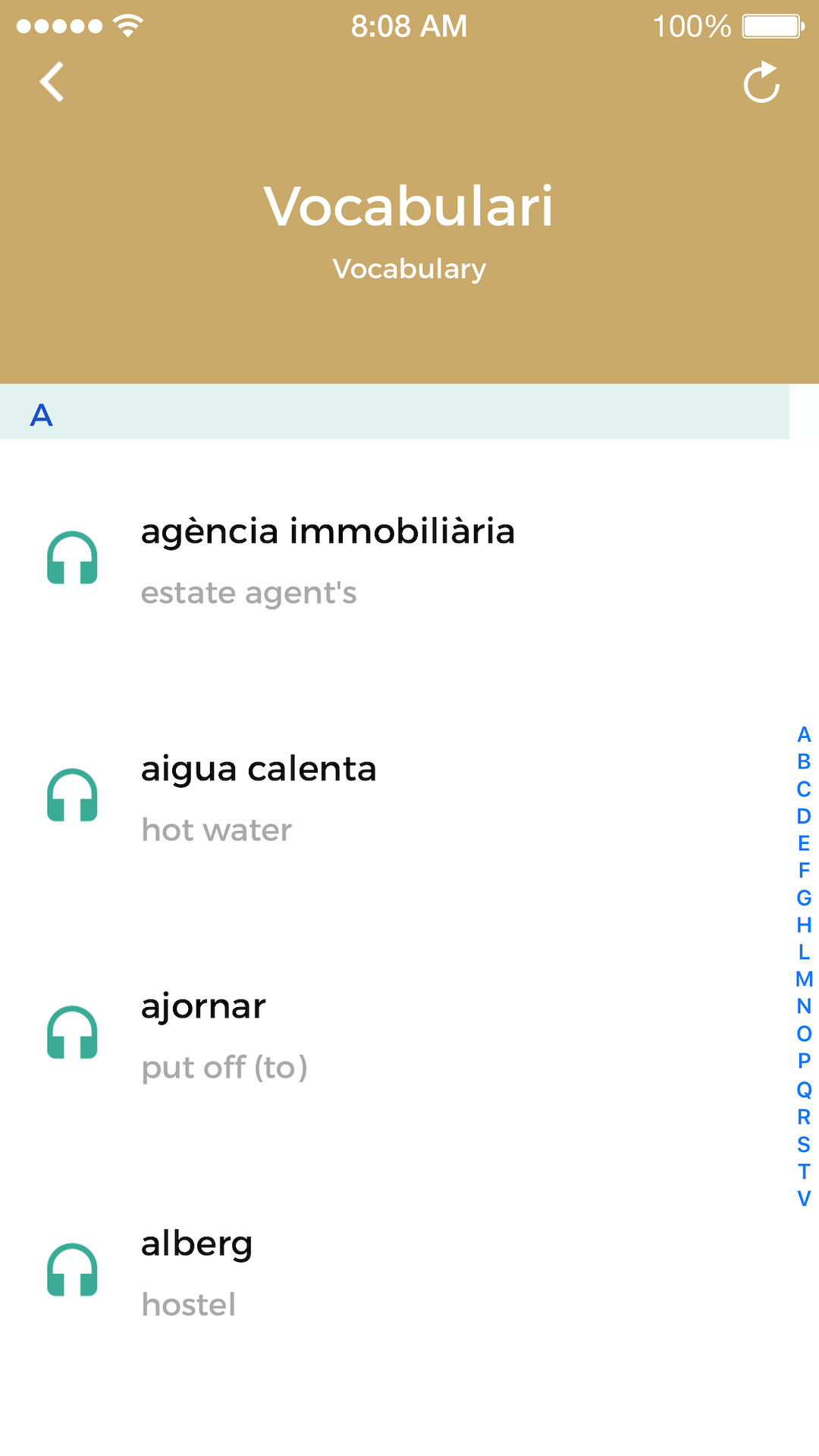819x1456 pixels.
Task: Go back using the top-left arrow
Action: (52, 82)
